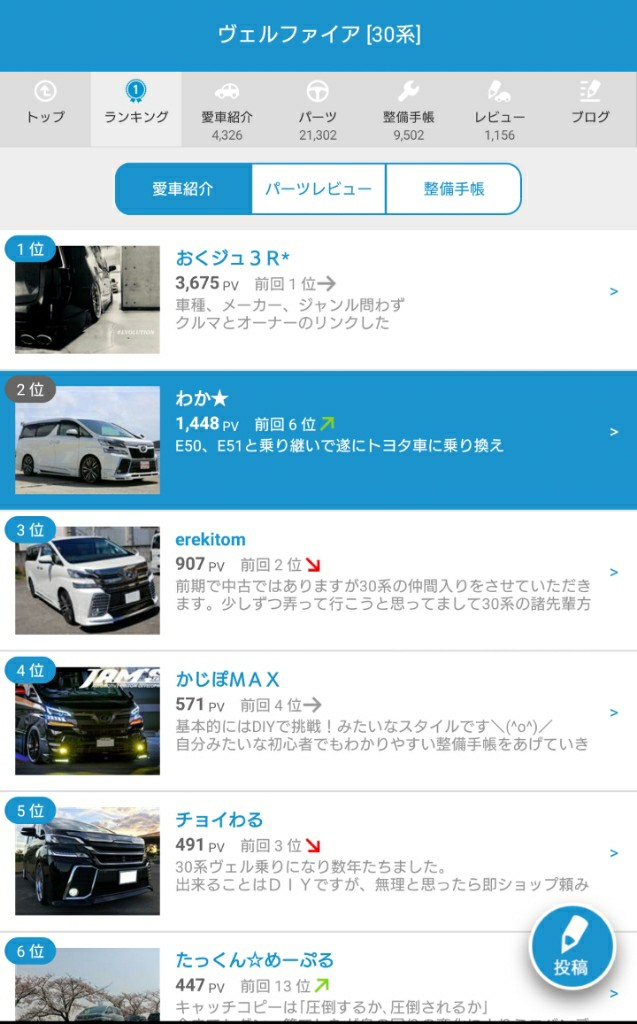Open the 愛車紹介 tab with 4,326 entries

[227, 109]
